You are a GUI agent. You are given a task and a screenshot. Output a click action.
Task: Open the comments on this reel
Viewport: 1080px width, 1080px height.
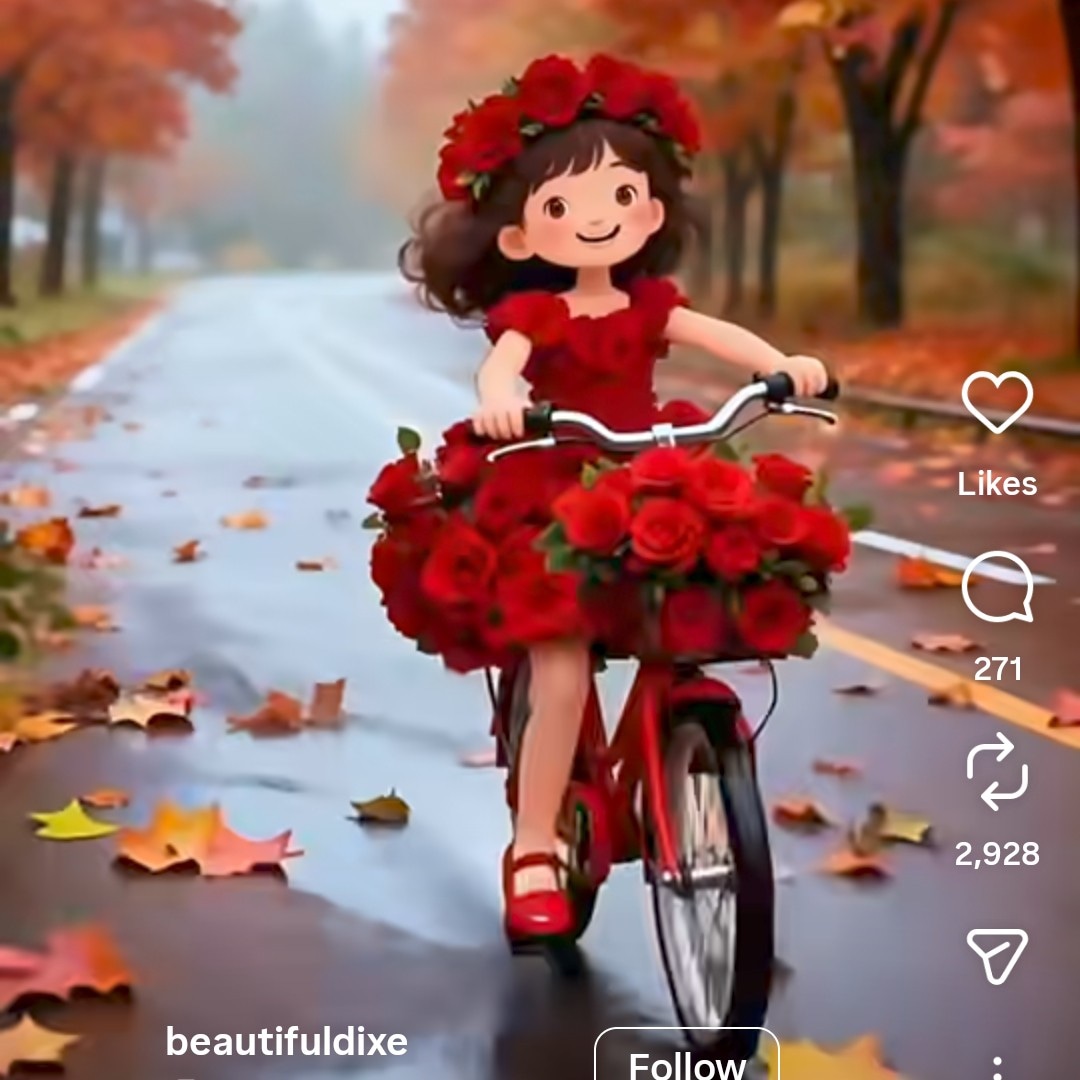click(996, 587)
